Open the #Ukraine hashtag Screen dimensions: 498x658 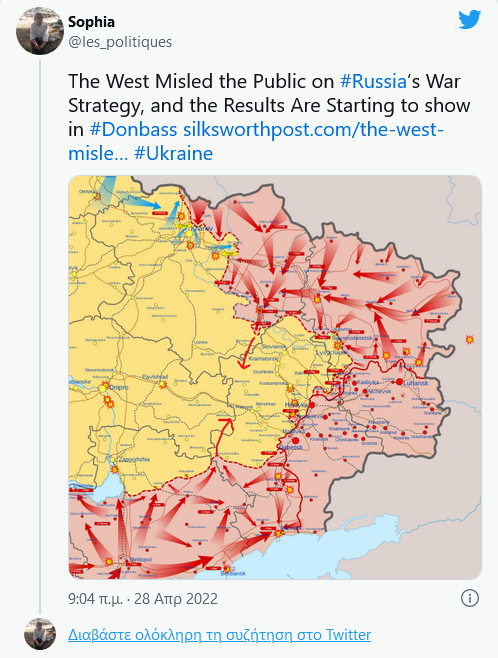pyautogui.click(x=173, y=154)
